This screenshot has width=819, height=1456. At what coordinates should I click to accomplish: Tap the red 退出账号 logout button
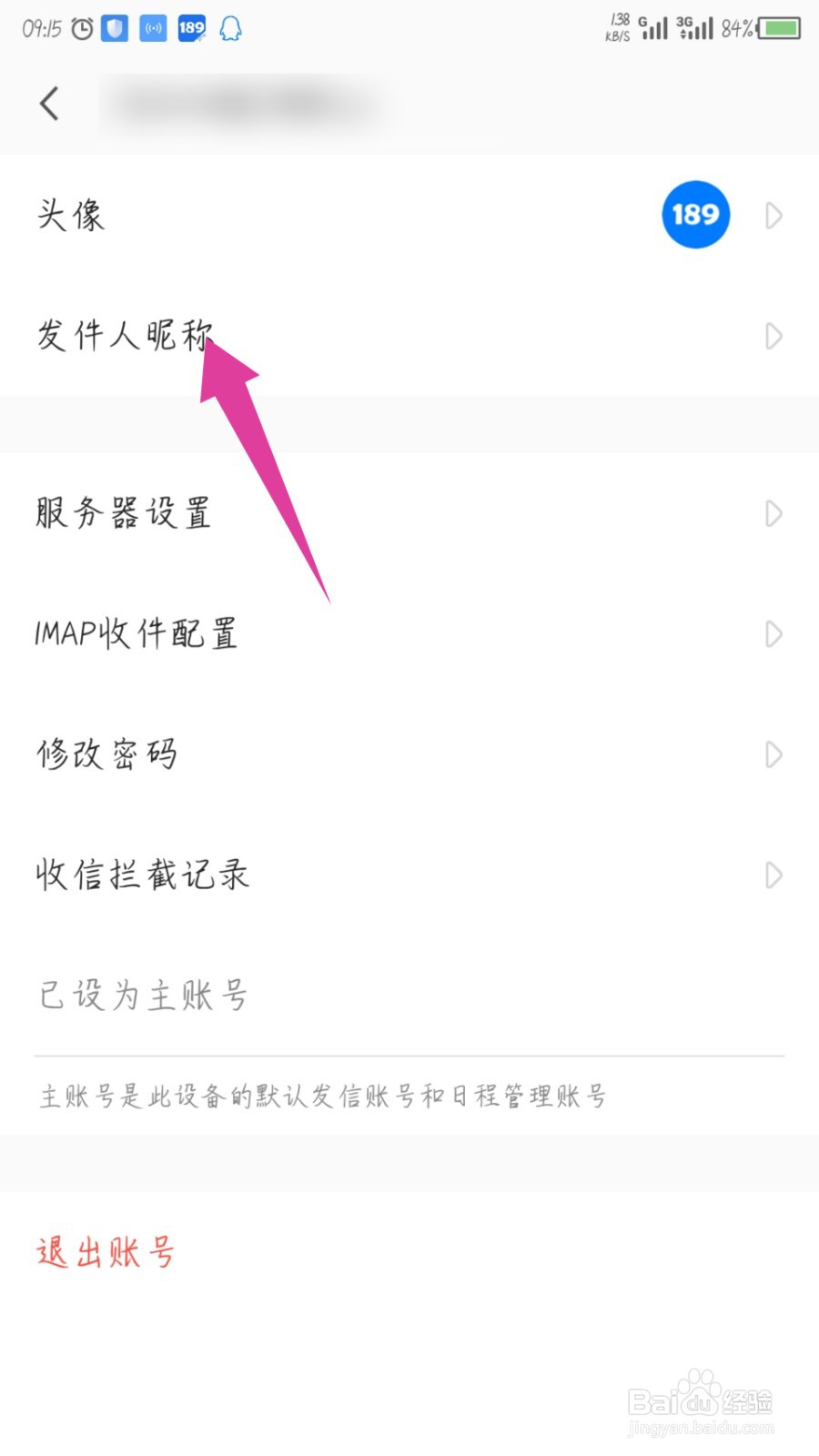coord(105,1251)
